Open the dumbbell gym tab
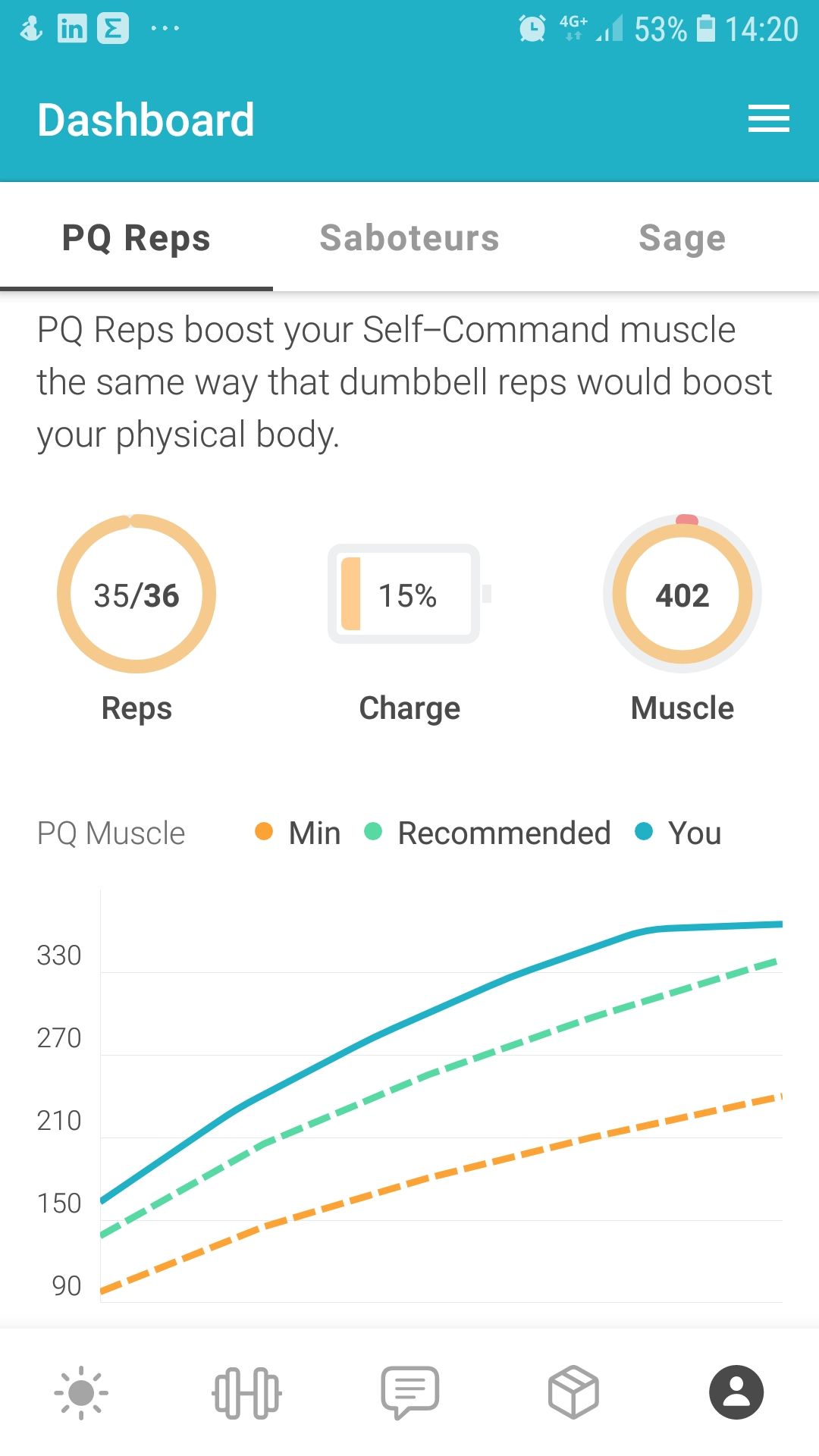 click(x=246, y=1392)
